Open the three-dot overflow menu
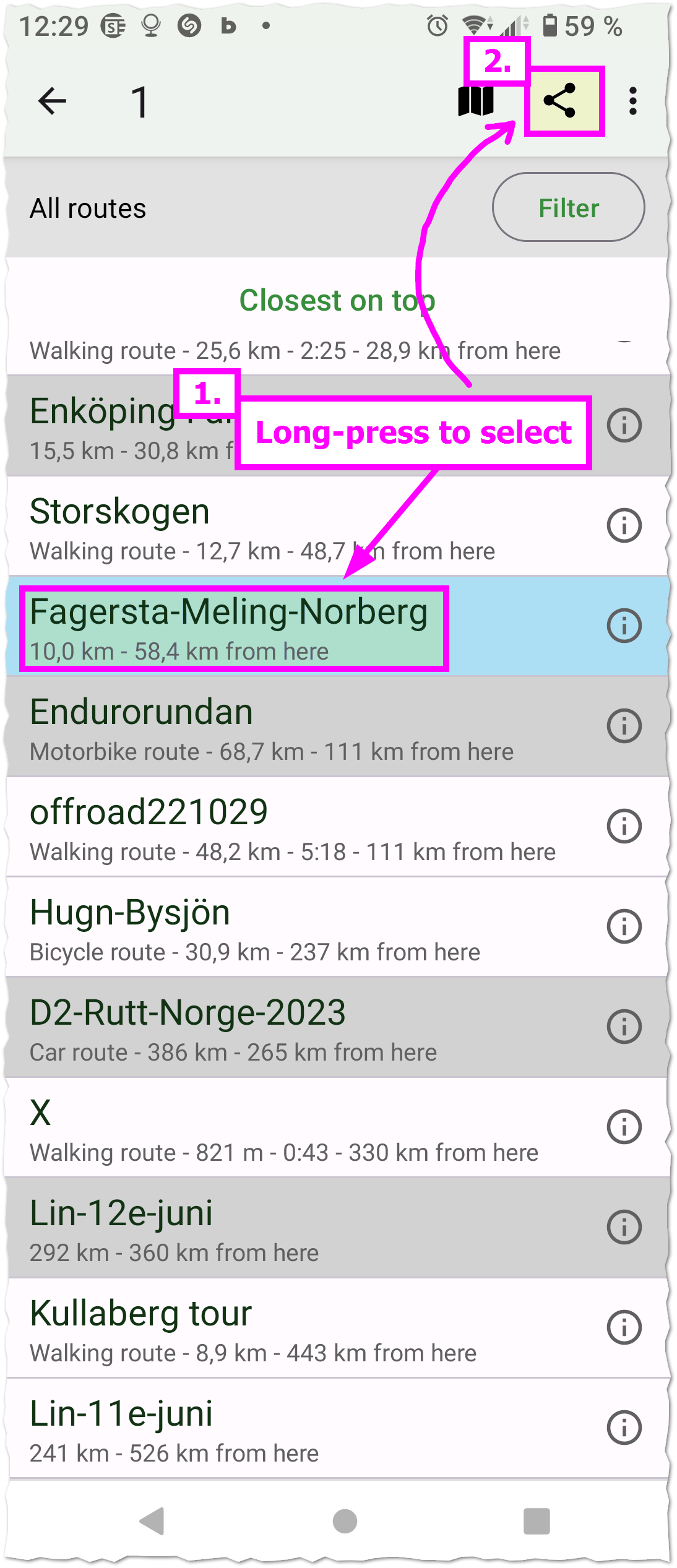Viewport: 677px width, 1568px height. pos(632,101)
